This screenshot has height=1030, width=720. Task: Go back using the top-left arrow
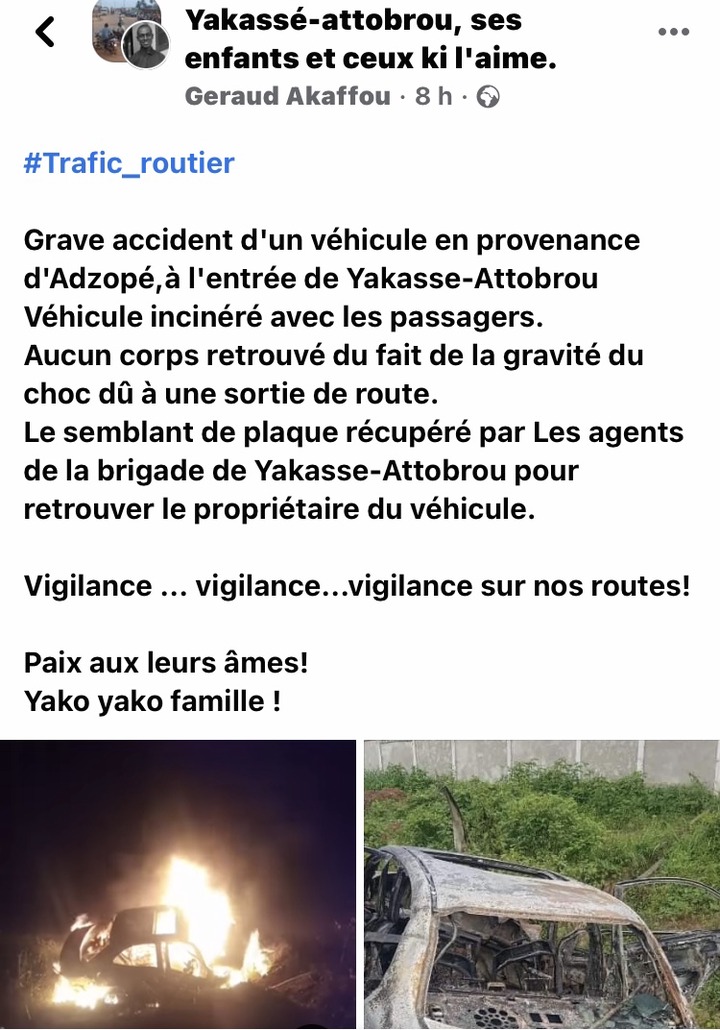45,33
